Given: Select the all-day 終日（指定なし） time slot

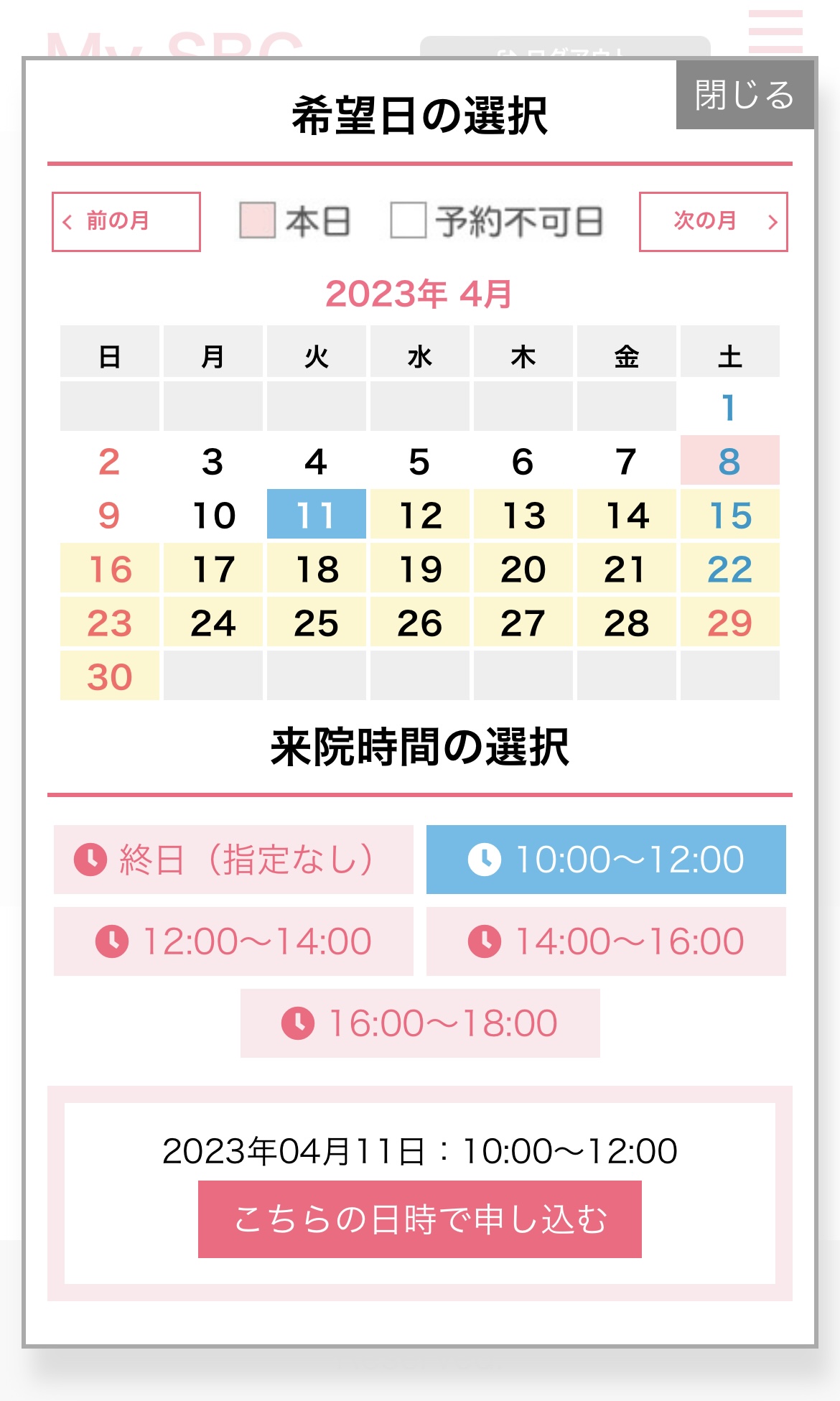Looking at the screenshot, I should coord(233,860).
